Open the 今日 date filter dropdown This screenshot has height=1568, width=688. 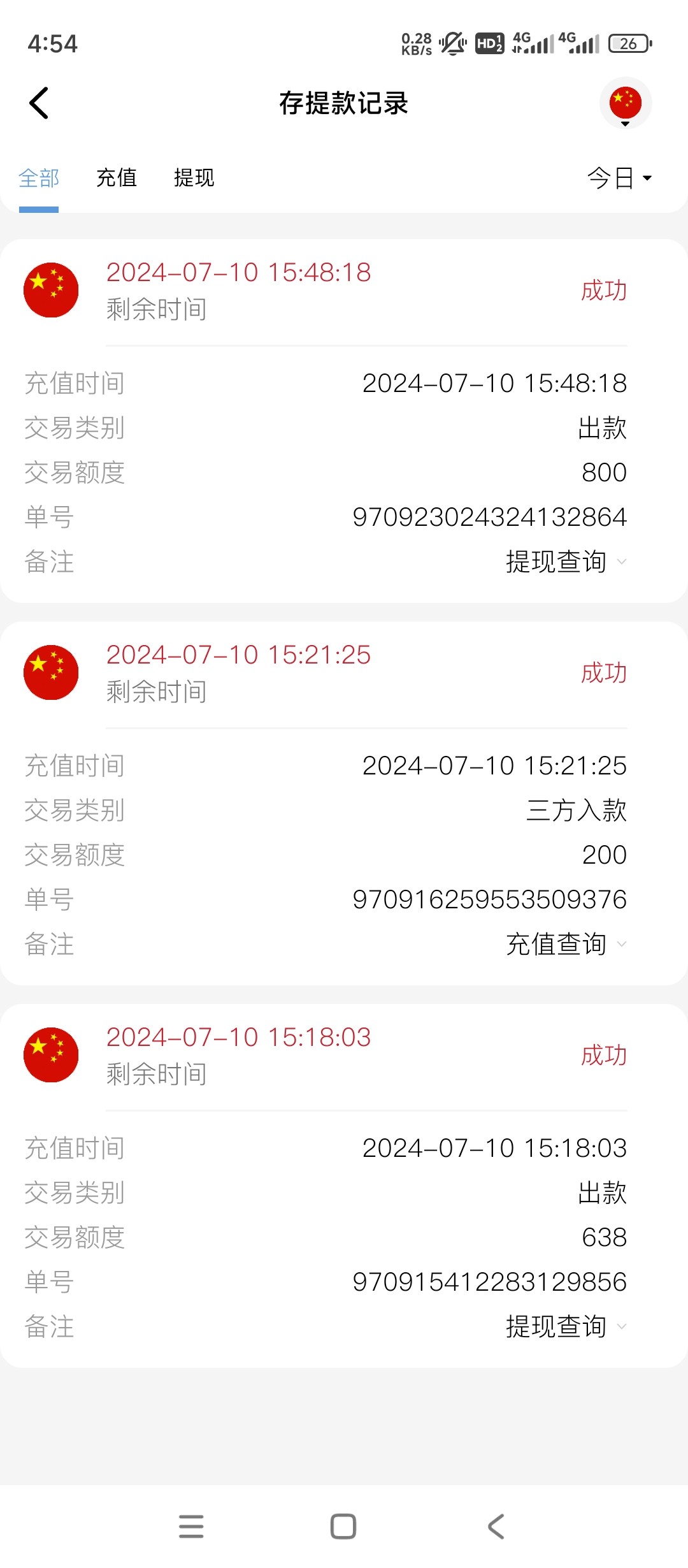coord(618,178)
